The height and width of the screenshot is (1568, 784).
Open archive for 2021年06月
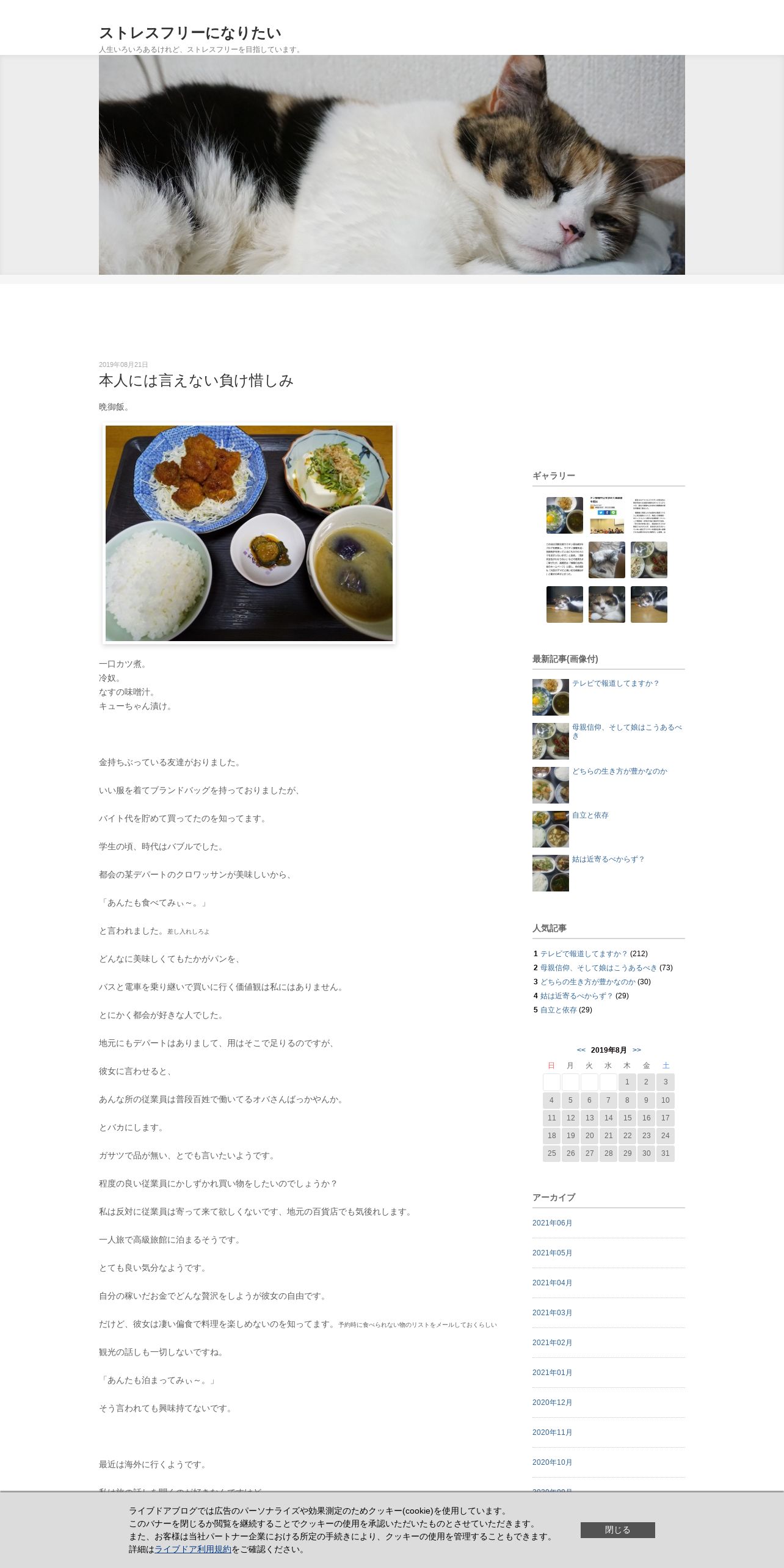(x=552, y=1223)
